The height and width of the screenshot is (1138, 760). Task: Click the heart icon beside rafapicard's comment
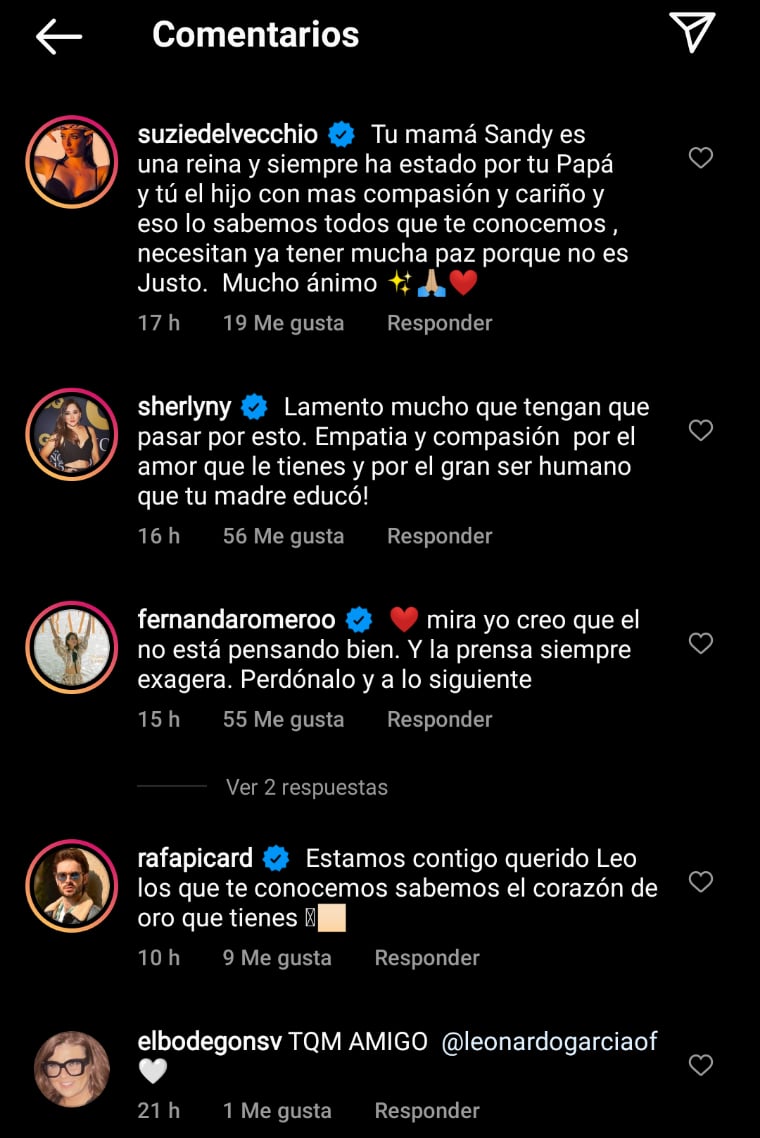point(701,883)
